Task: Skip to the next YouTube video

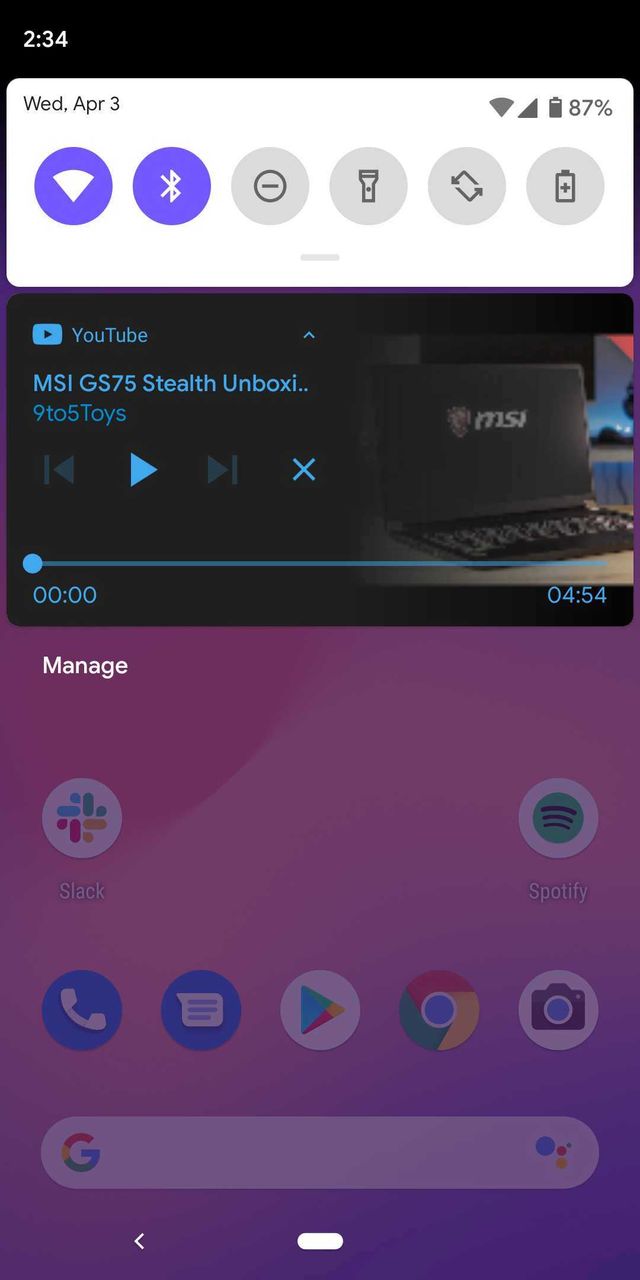Action: (x=222, y=469)
